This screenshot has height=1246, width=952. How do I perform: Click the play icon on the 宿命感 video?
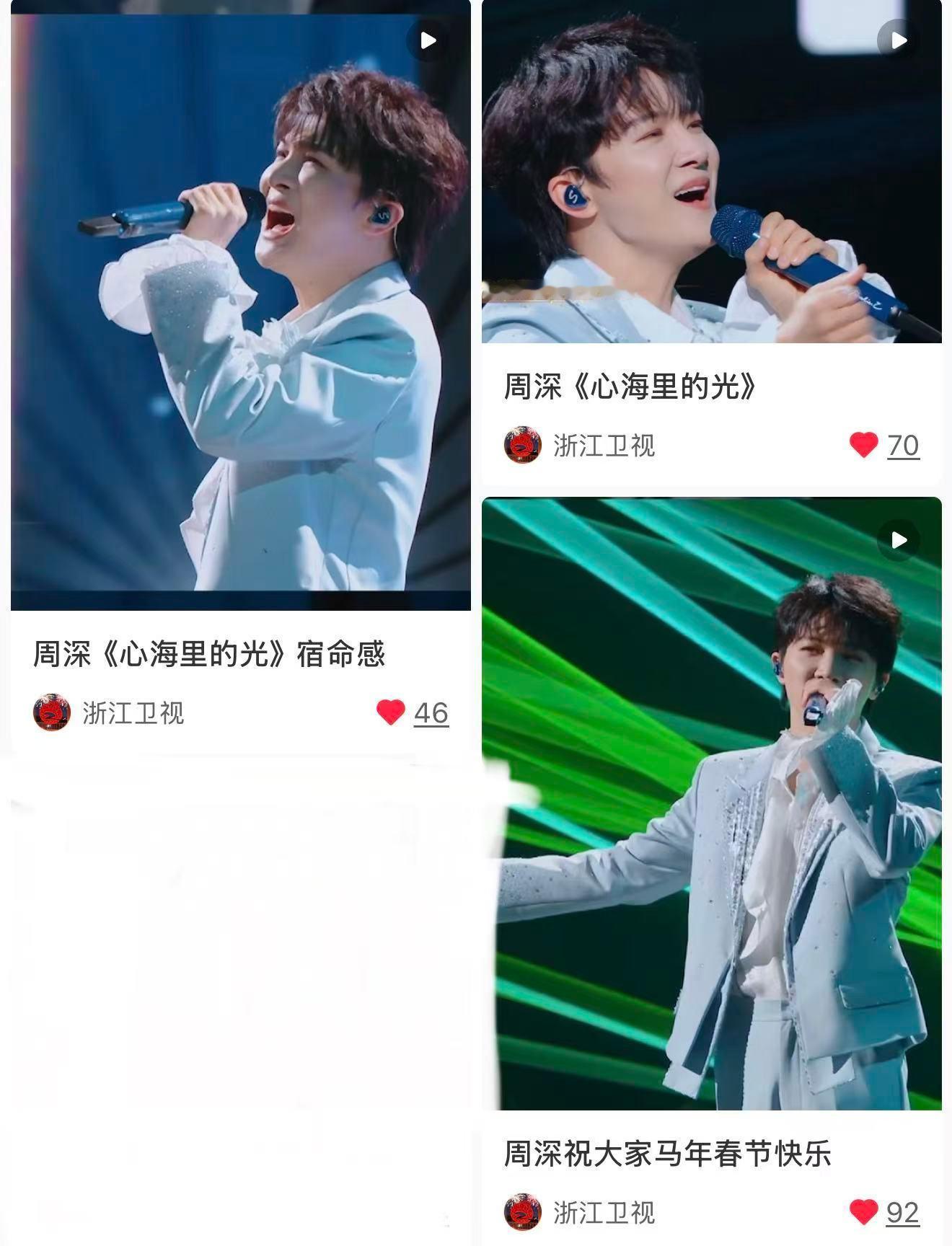[428, 40]
